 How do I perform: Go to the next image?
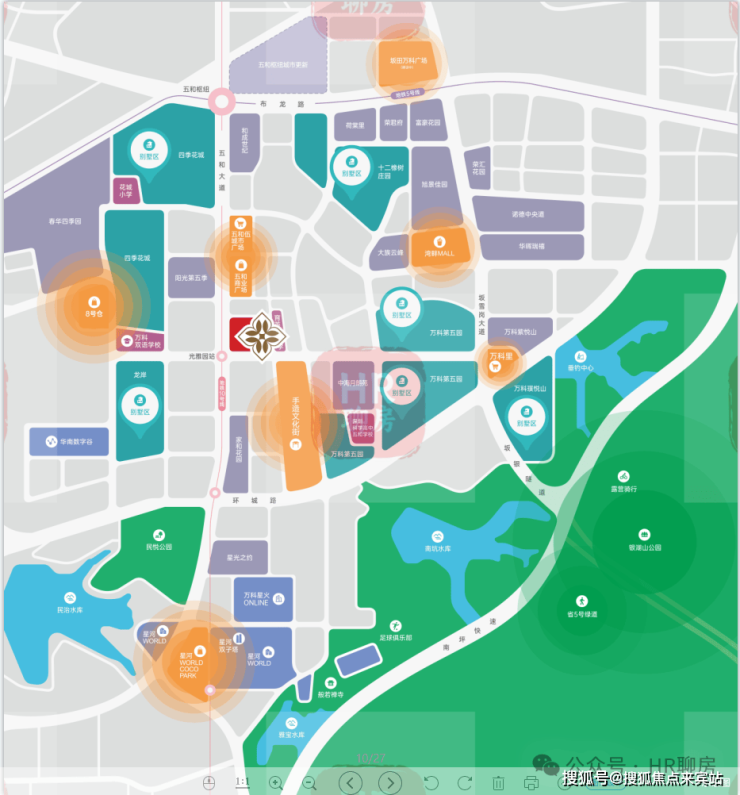391,782
